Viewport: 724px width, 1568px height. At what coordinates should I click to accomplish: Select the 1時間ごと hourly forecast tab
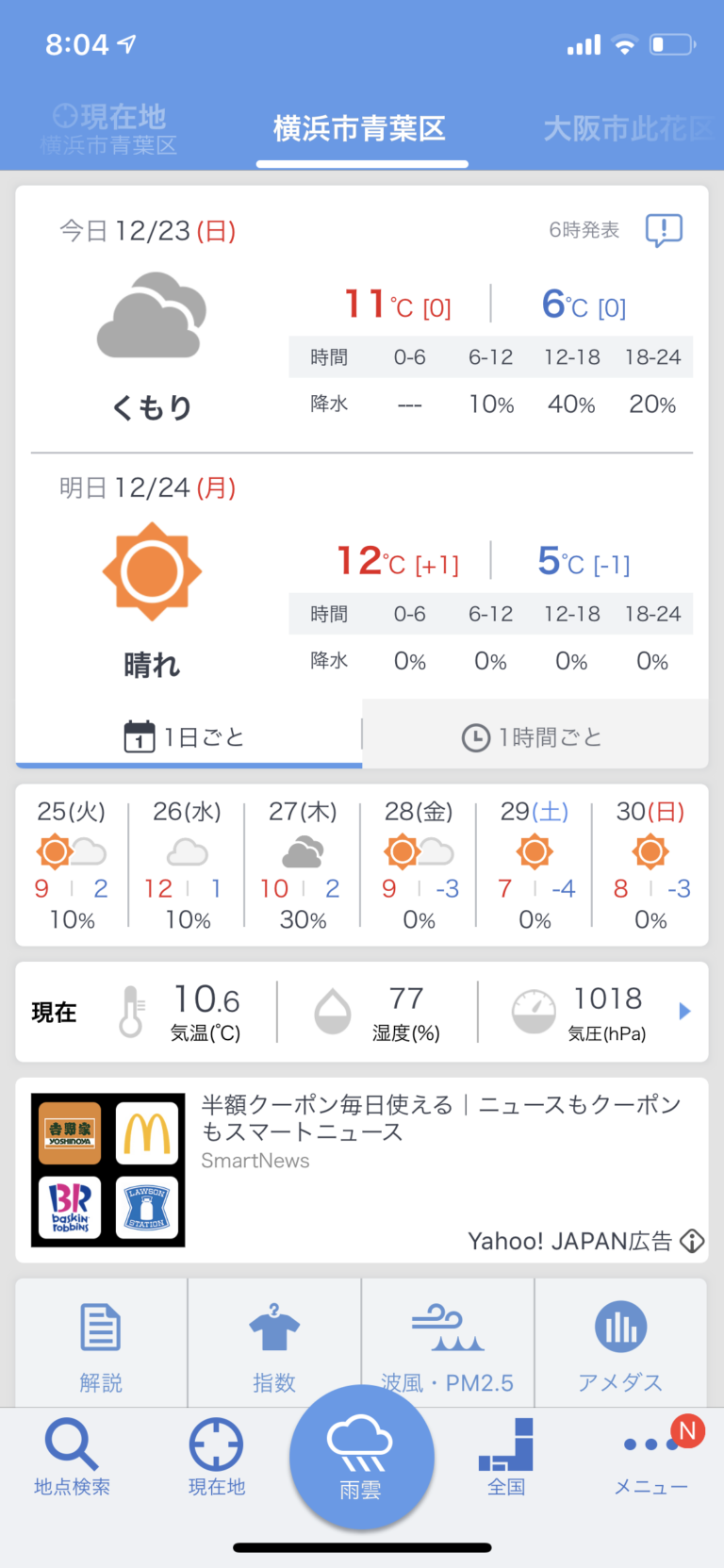(534, 736)
